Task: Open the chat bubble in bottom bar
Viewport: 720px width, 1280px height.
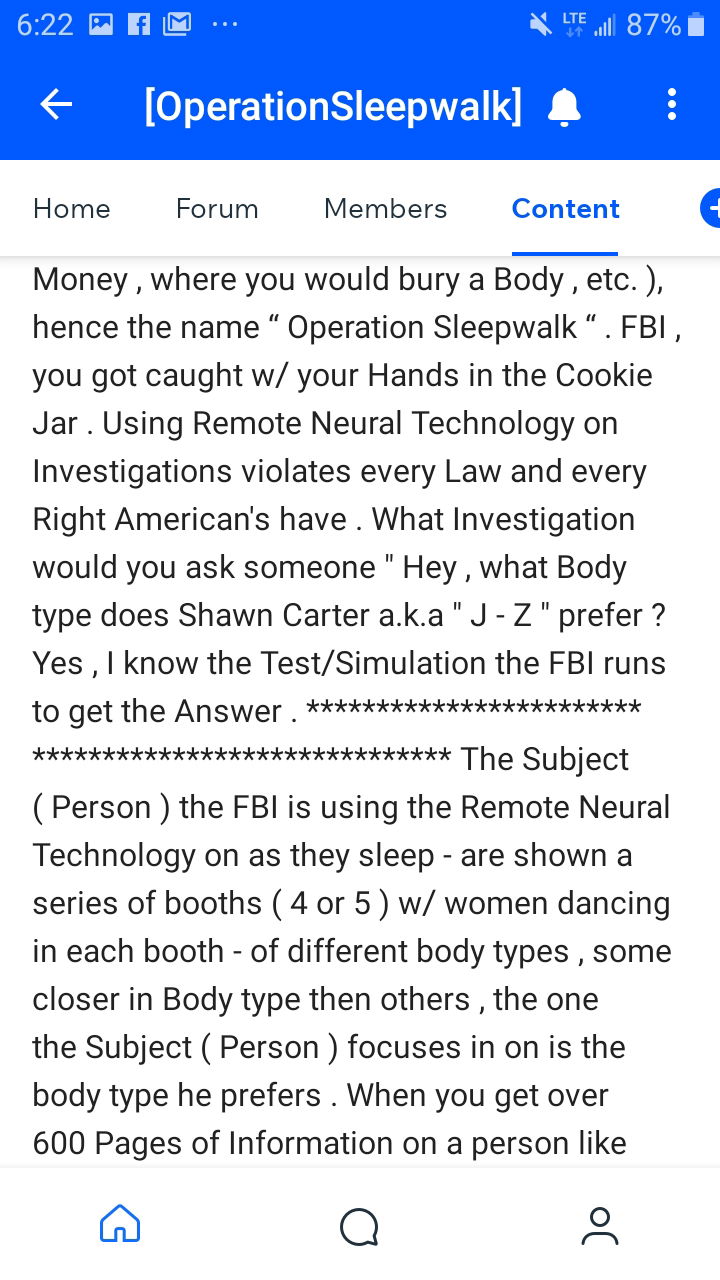Action: click(359, 1225)
